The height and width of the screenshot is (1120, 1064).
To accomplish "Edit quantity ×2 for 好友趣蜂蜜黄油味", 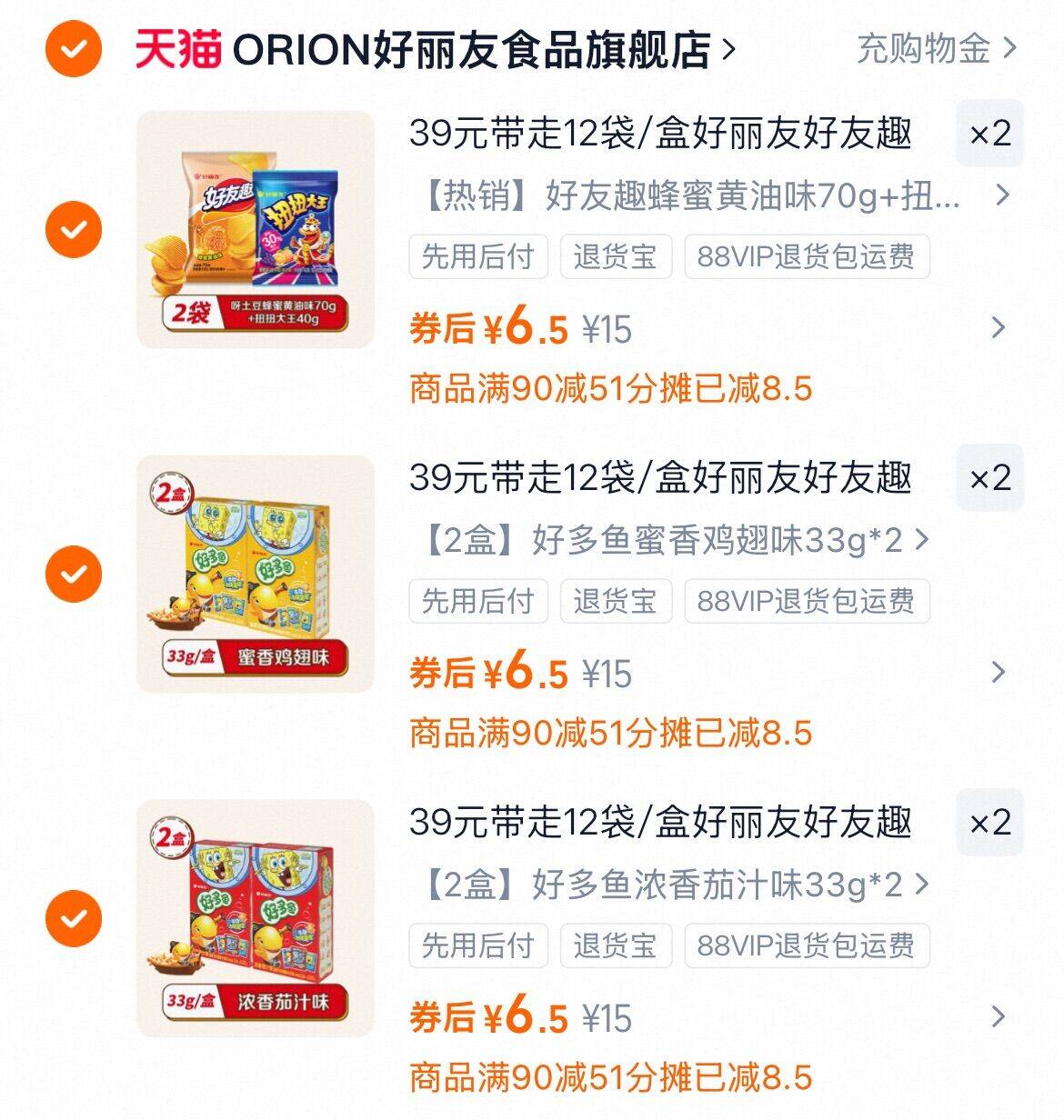I will click(989, 135).
